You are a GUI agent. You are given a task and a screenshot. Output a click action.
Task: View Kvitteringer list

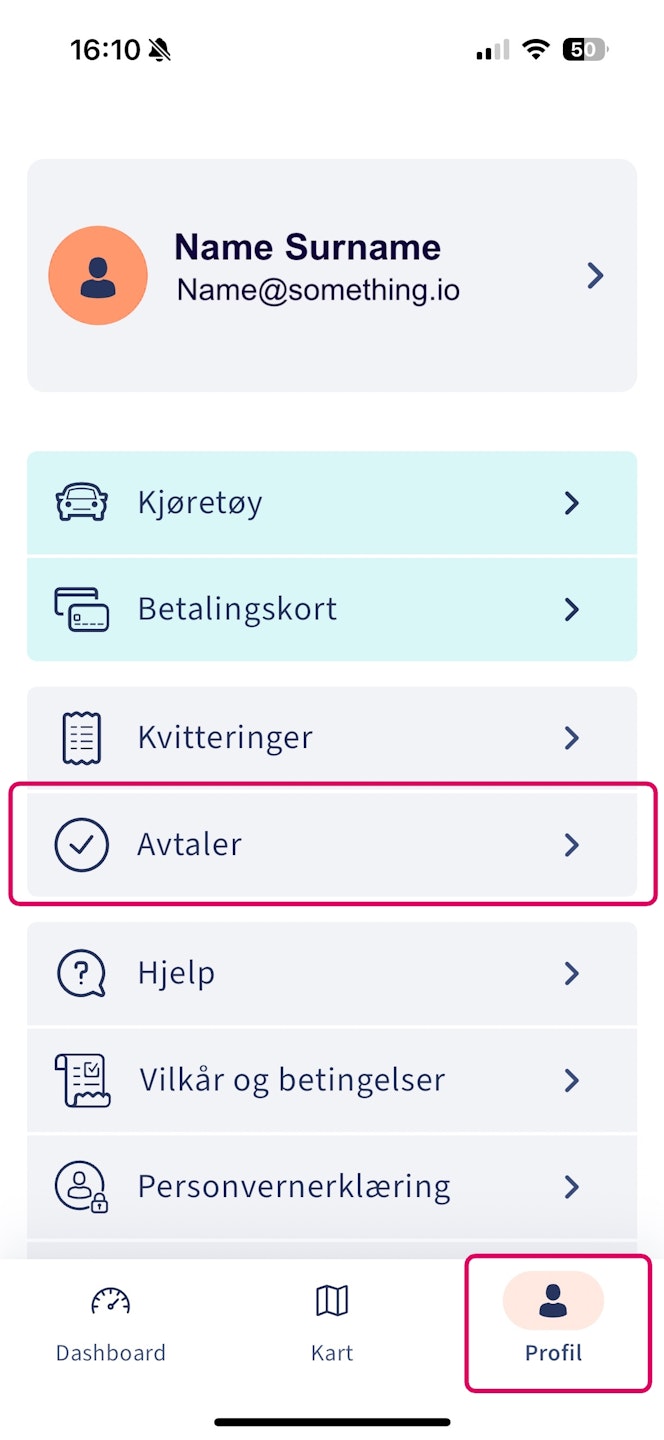(x=332, y=738)
